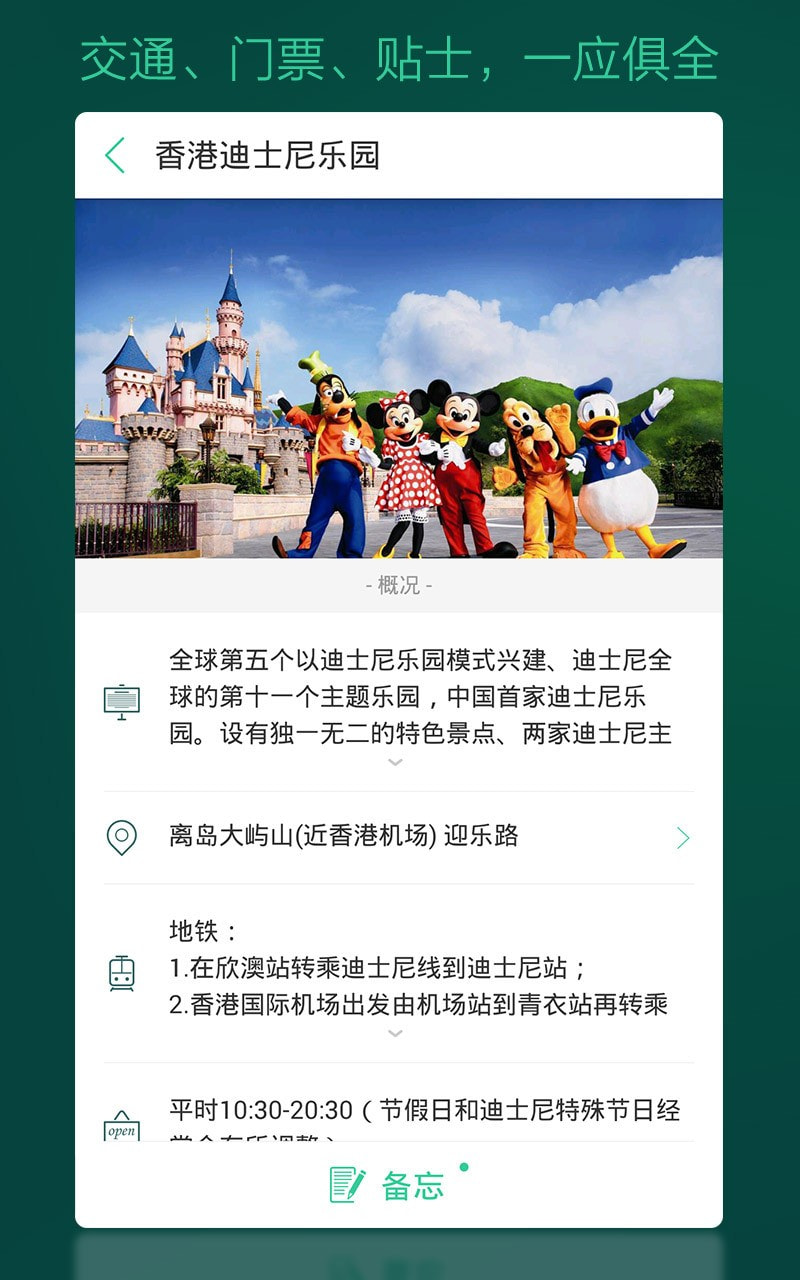This screenshot has width=800, height=1280.
Task: Expand the overview description via the down chevron
Action: [396, 762]
